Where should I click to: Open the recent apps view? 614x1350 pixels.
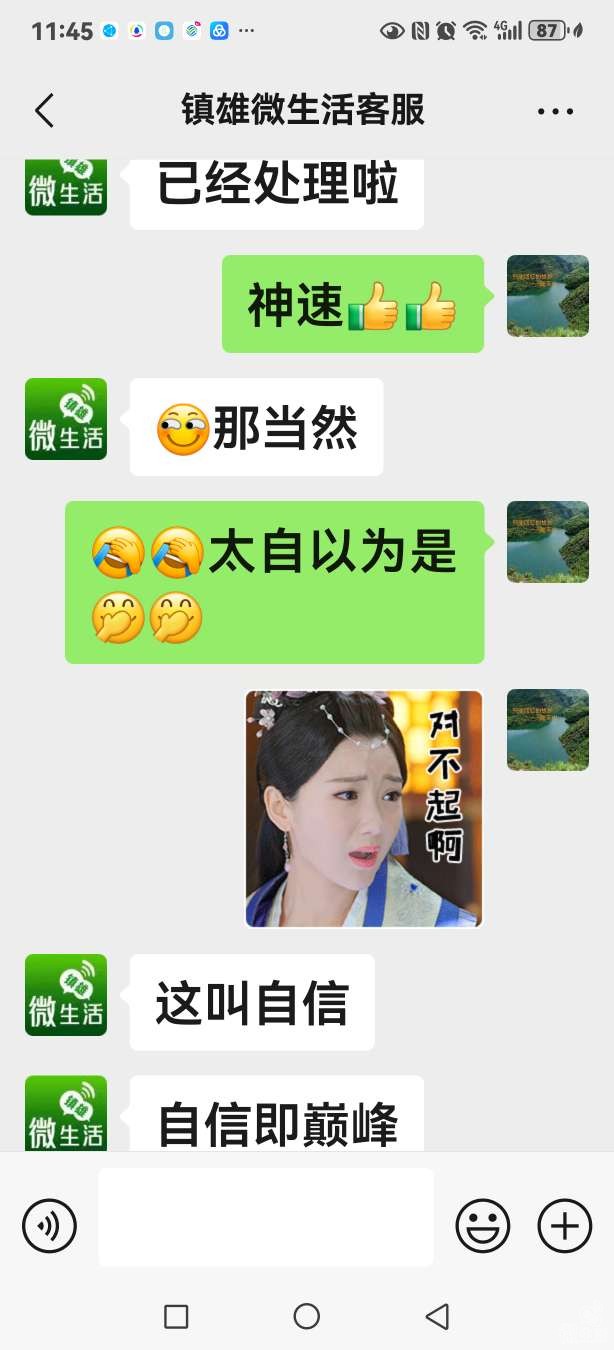point(176,1316)
